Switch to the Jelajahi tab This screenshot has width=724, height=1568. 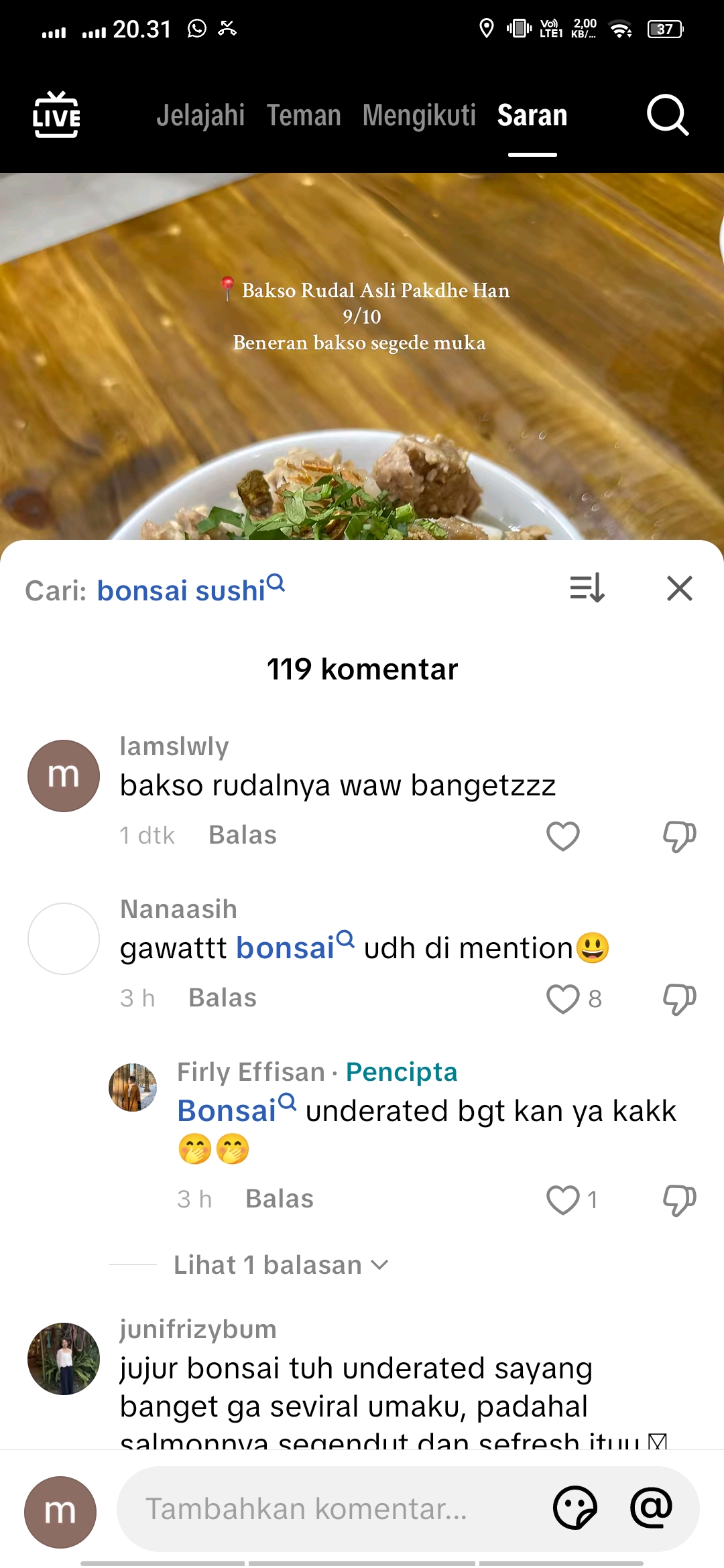200,115
